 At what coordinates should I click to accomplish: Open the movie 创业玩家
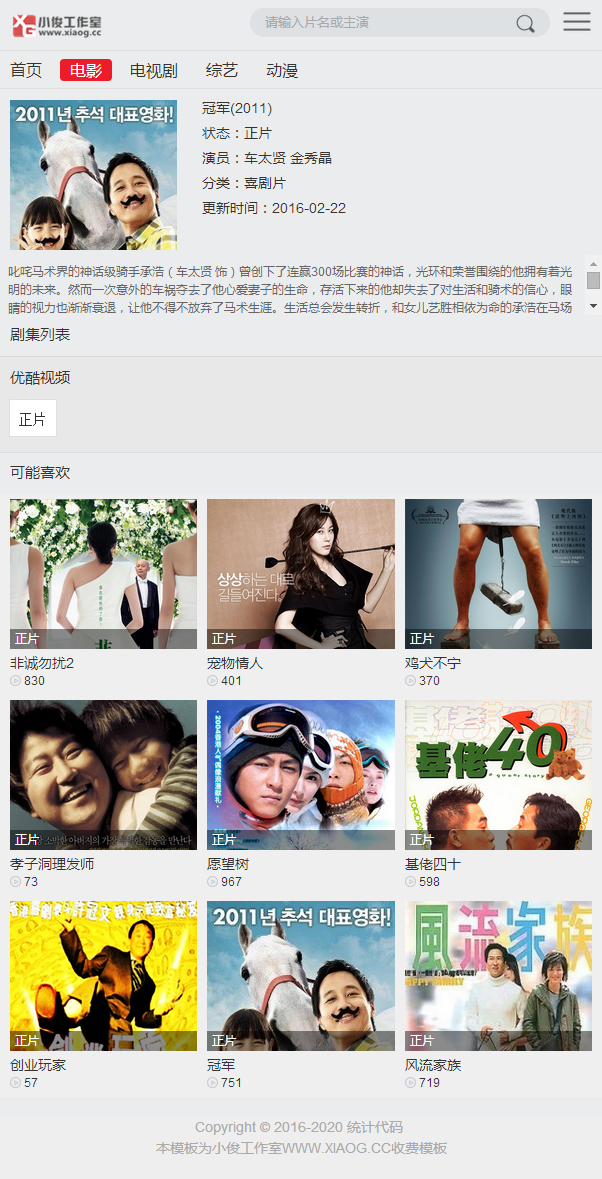pyautogui.click(x=103, y=976)
